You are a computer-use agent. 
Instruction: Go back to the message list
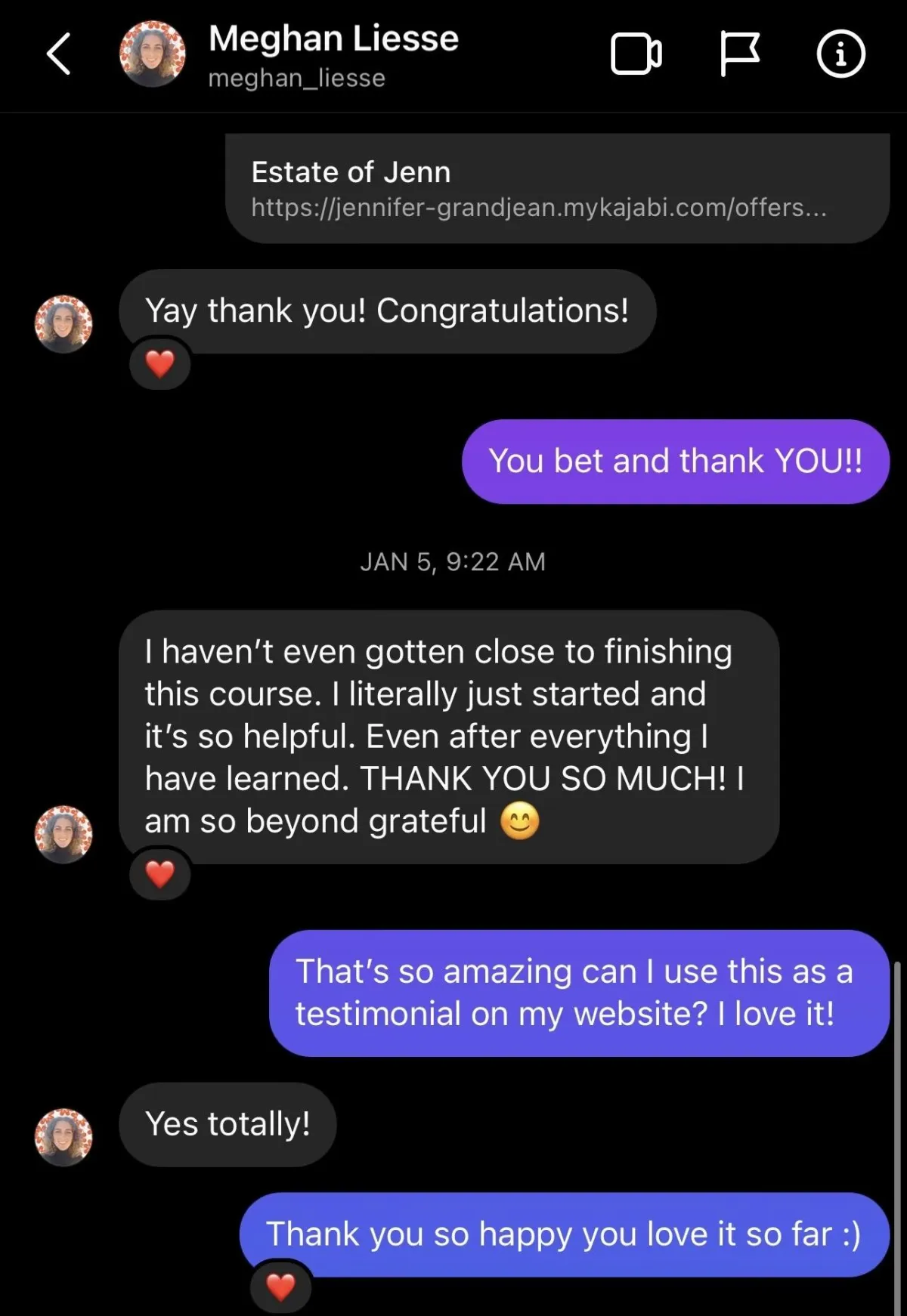tap(59, 54)
